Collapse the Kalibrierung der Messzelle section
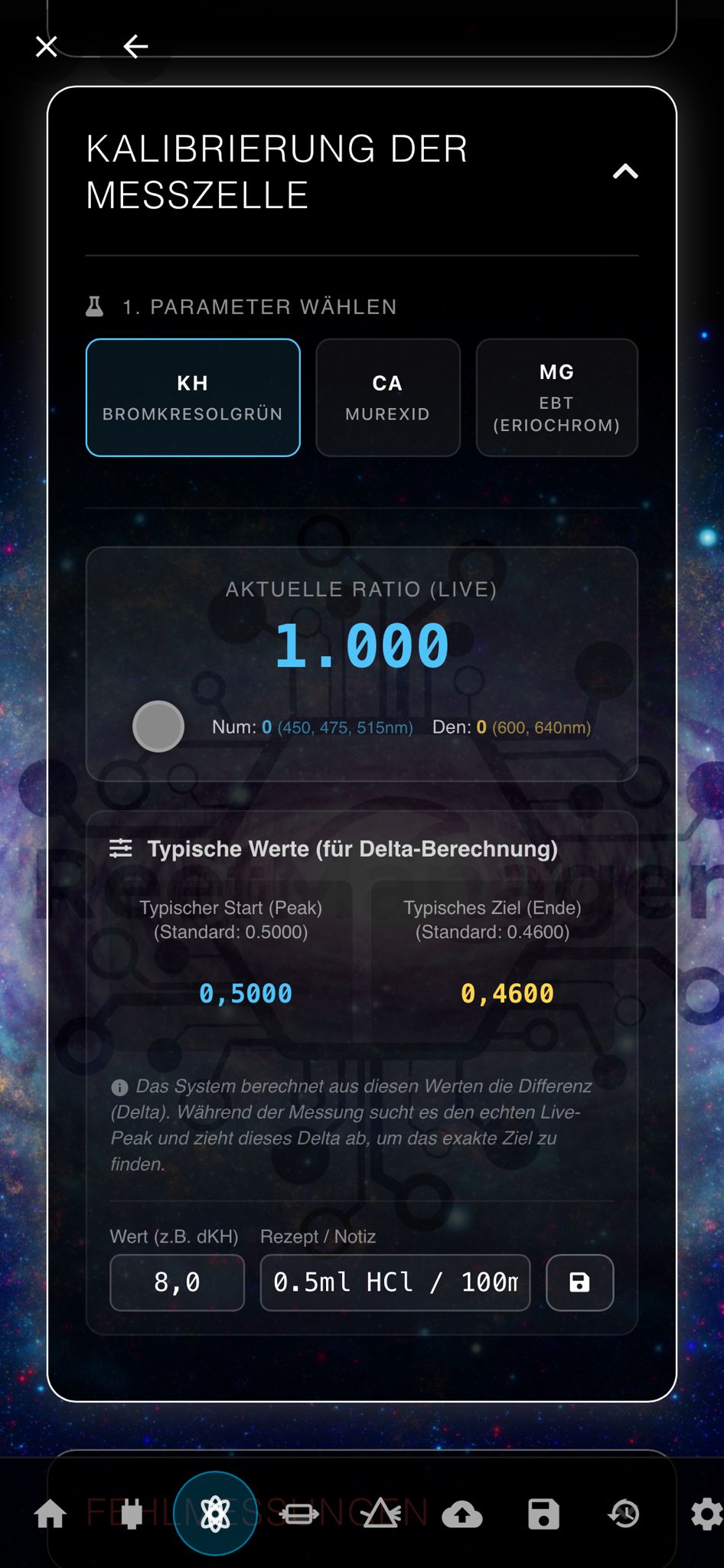Screen dimensions: 724x1568 pos(625,171)
